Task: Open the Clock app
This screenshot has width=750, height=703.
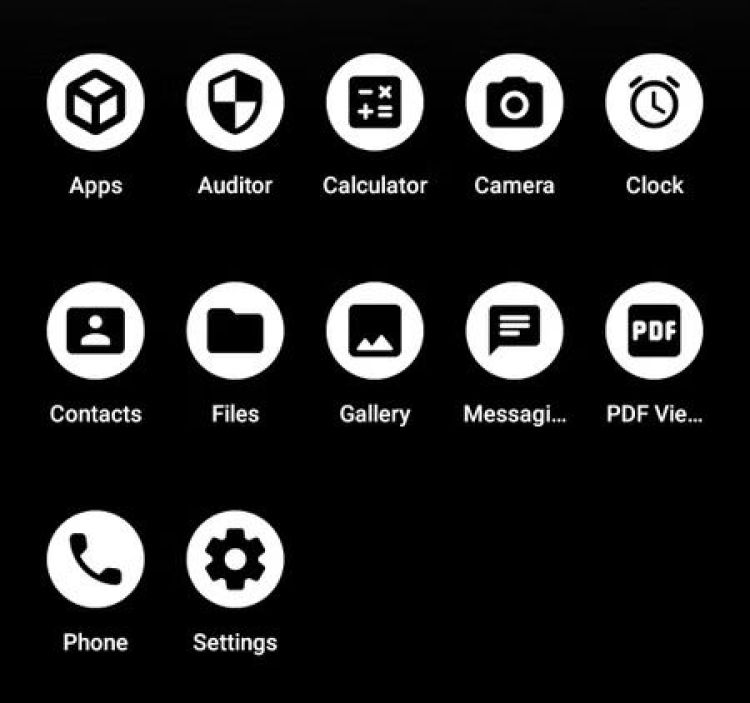Action: point(654,102)
